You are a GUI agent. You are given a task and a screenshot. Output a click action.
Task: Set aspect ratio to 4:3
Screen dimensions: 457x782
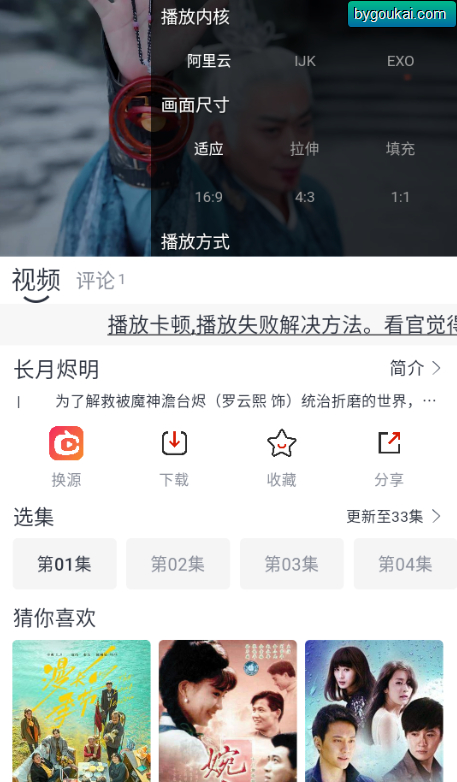[x=304, y=197]
